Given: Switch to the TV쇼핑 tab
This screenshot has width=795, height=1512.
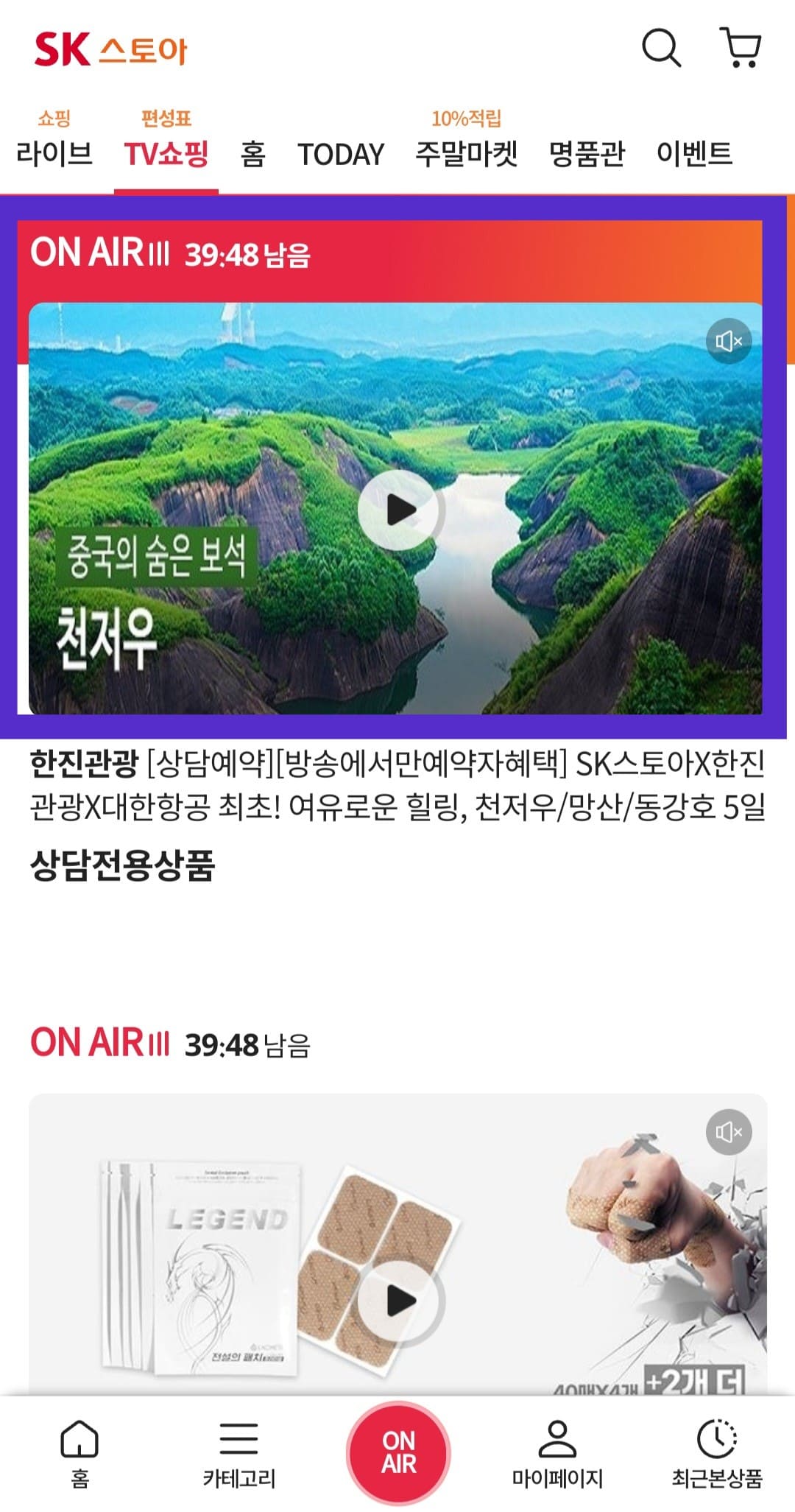Looking at the screenshot, I should pos(169,153).
